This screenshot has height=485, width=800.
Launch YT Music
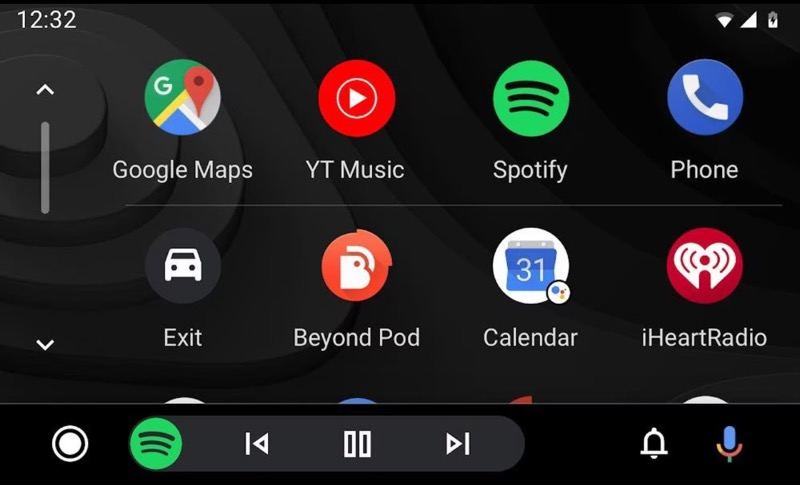(356, 98)
